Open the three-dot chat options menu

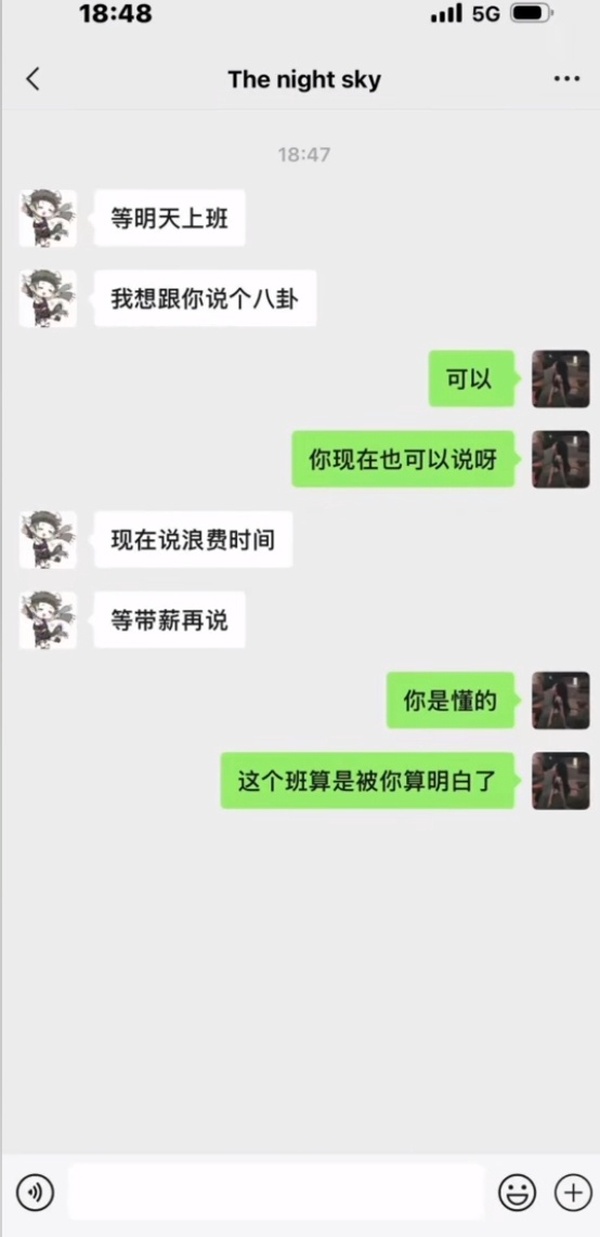pyautogui.click(x=566, y=79)
